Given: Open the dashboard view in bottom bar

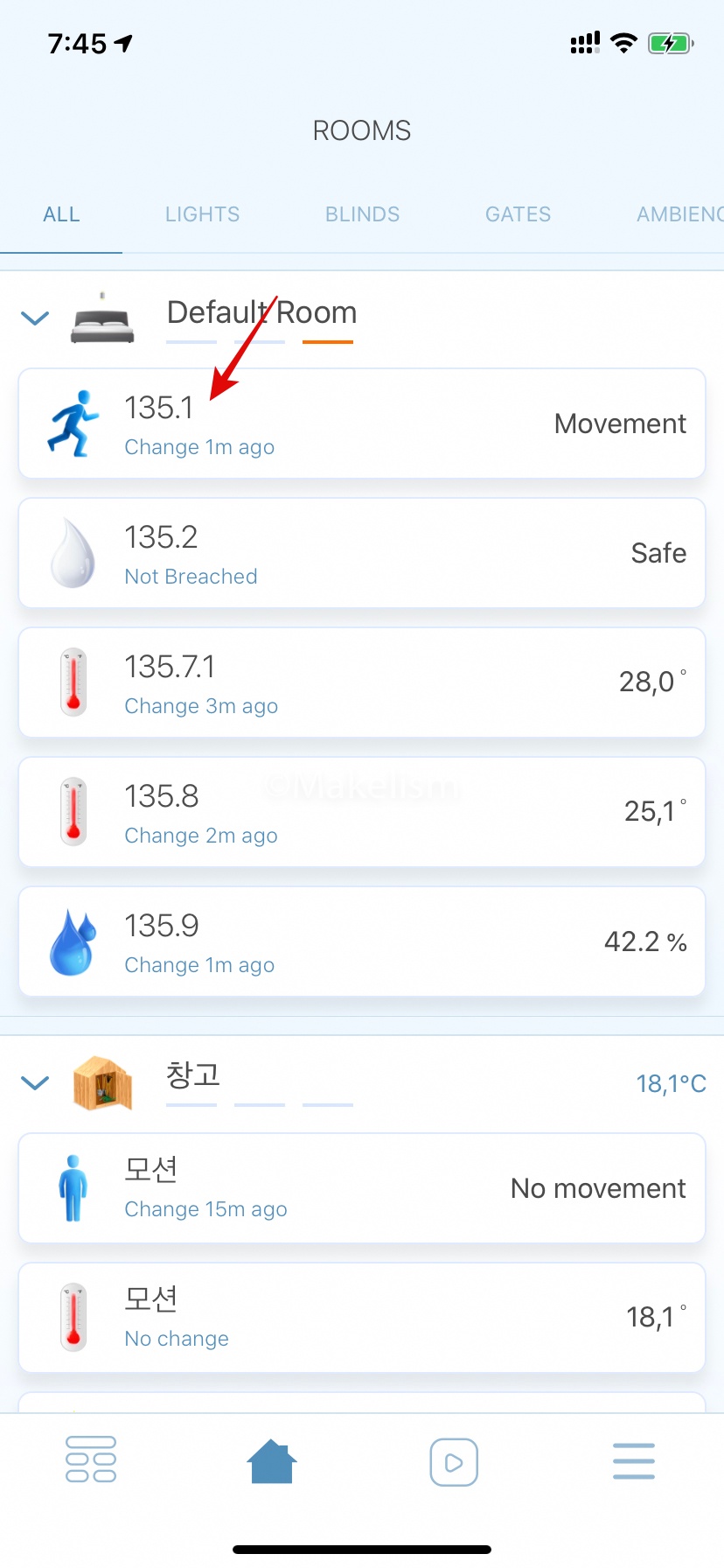Looking at the screenshot, I should (91, 1459).
